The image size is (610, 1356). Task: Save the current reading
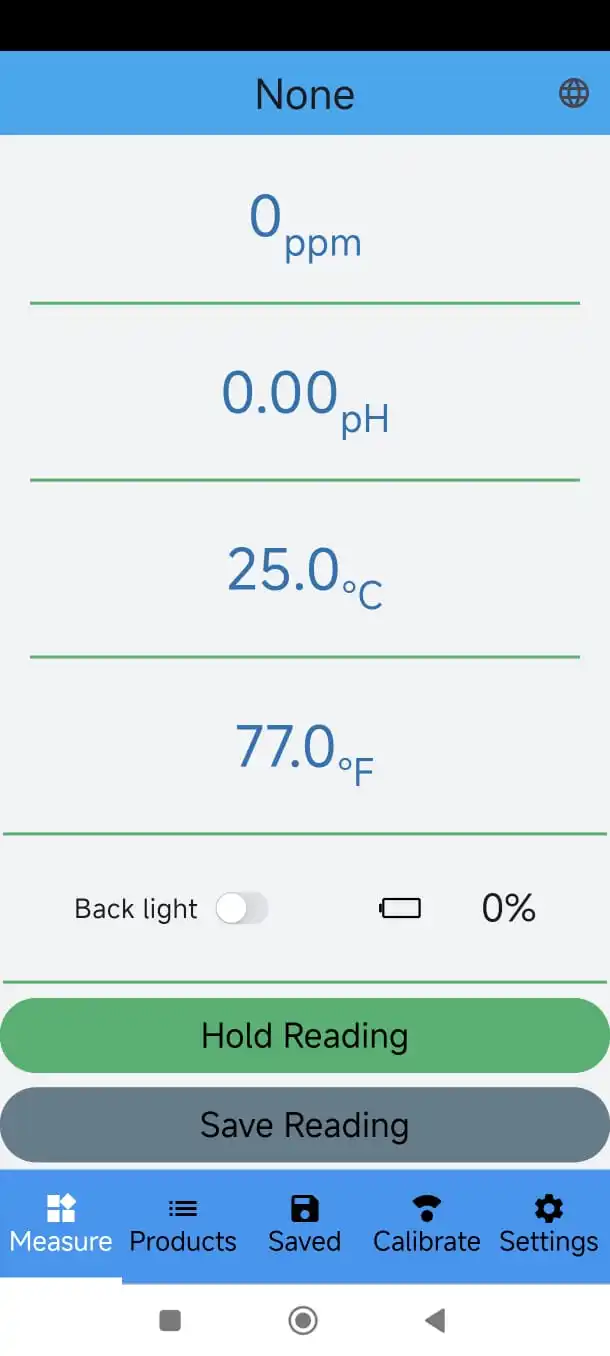(x=305, y=1125)
